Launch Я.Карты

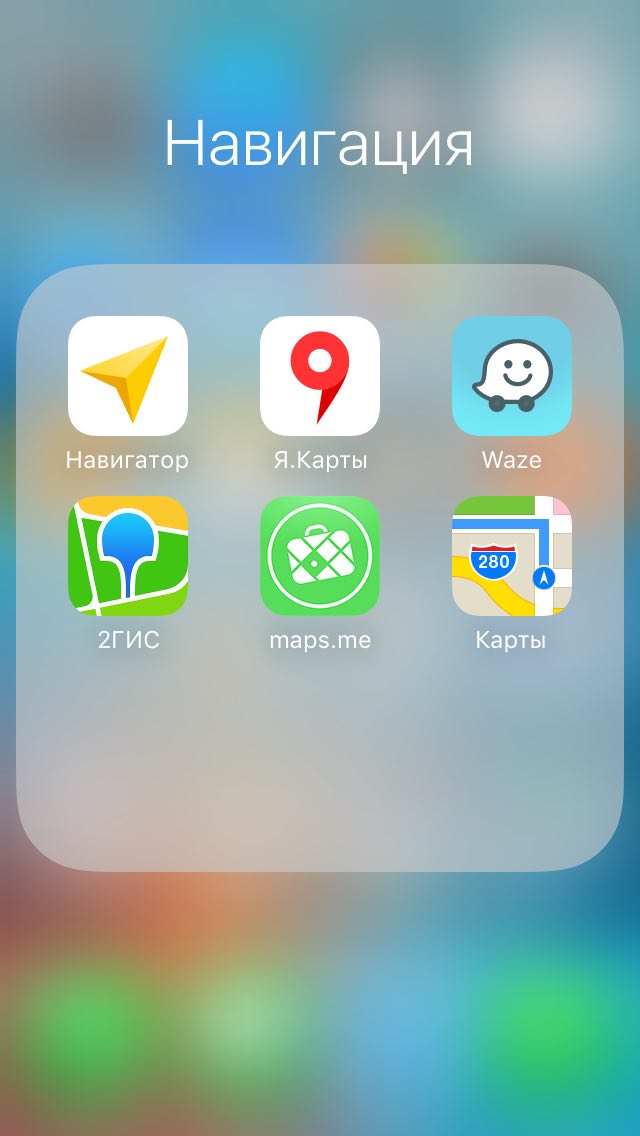(320, 375)
